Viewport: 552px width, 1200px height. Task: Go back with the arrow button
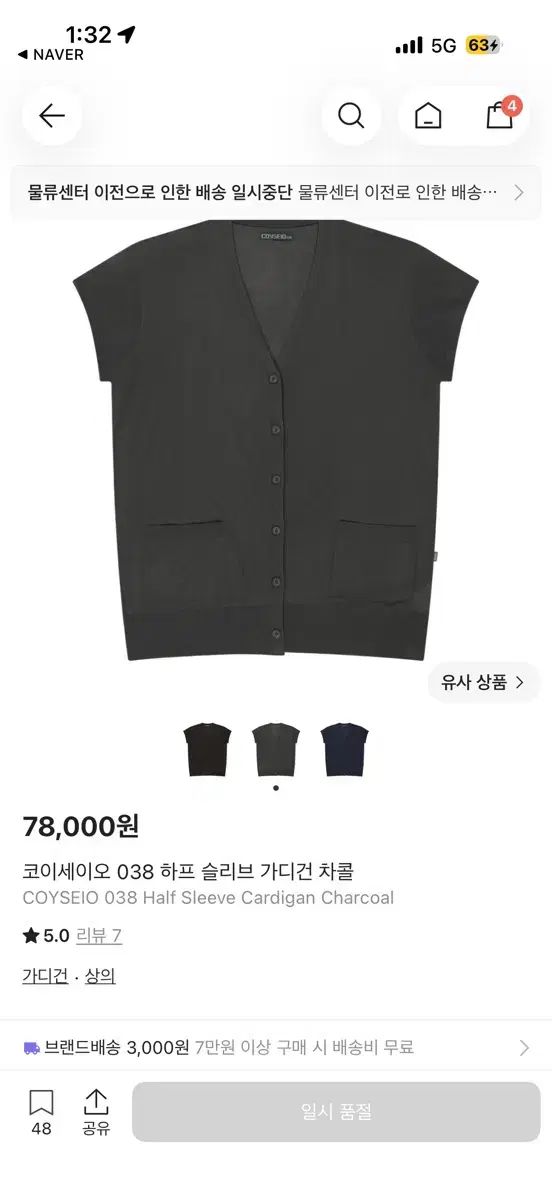click(52, 115)
